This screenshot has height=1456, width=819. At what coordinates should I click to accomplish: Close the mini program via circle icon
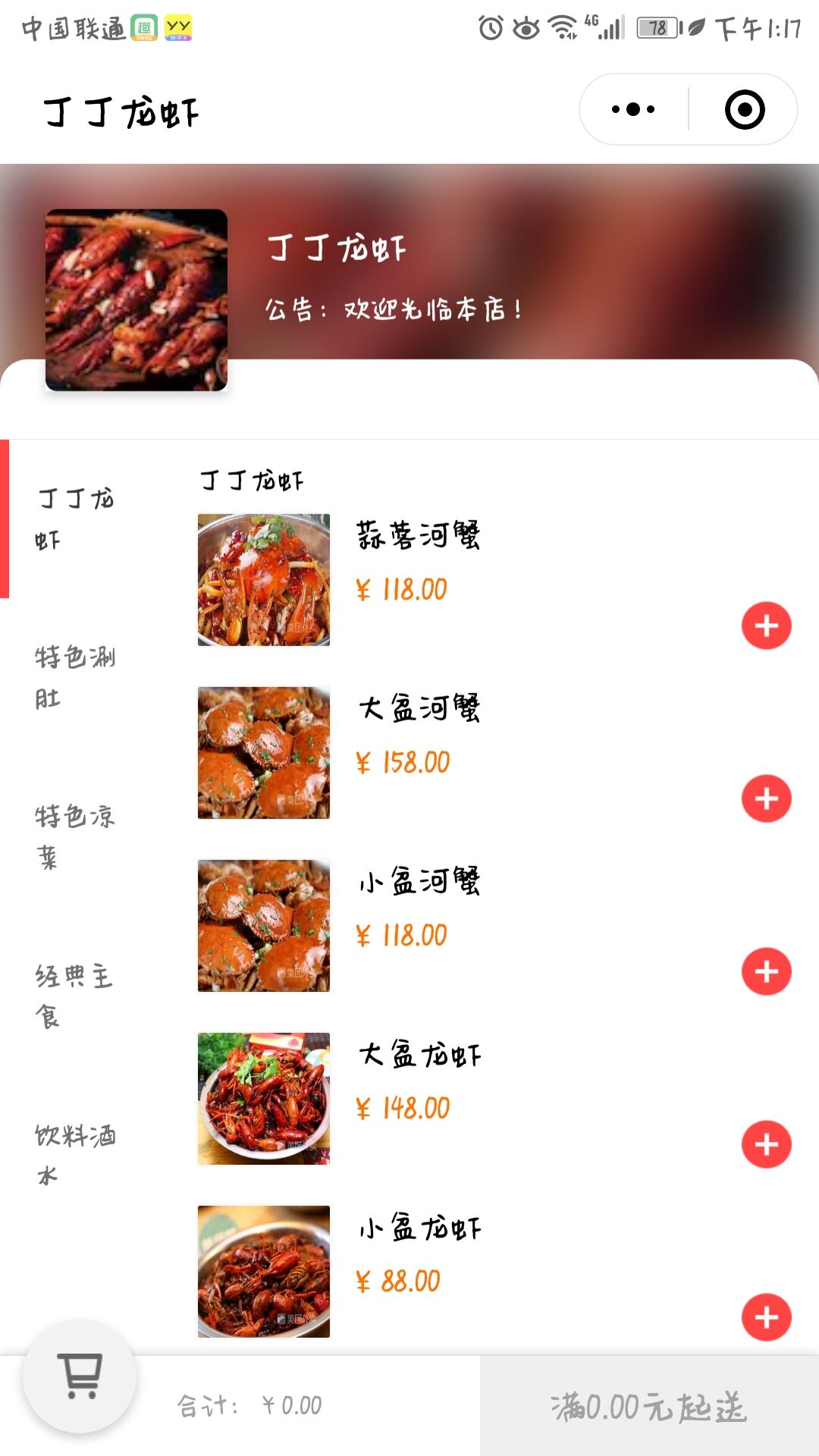pyautogui.click(x=744, y=109)
